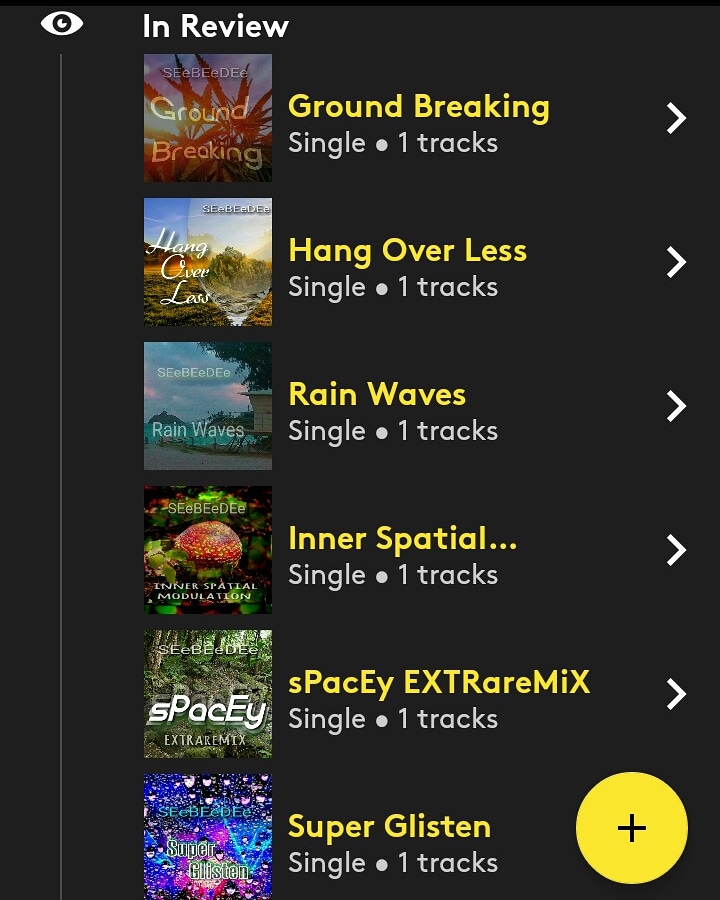Select the Ground Breaking album artwork
The width and height of the screenshot is (720, 900).
coord(207,118)
